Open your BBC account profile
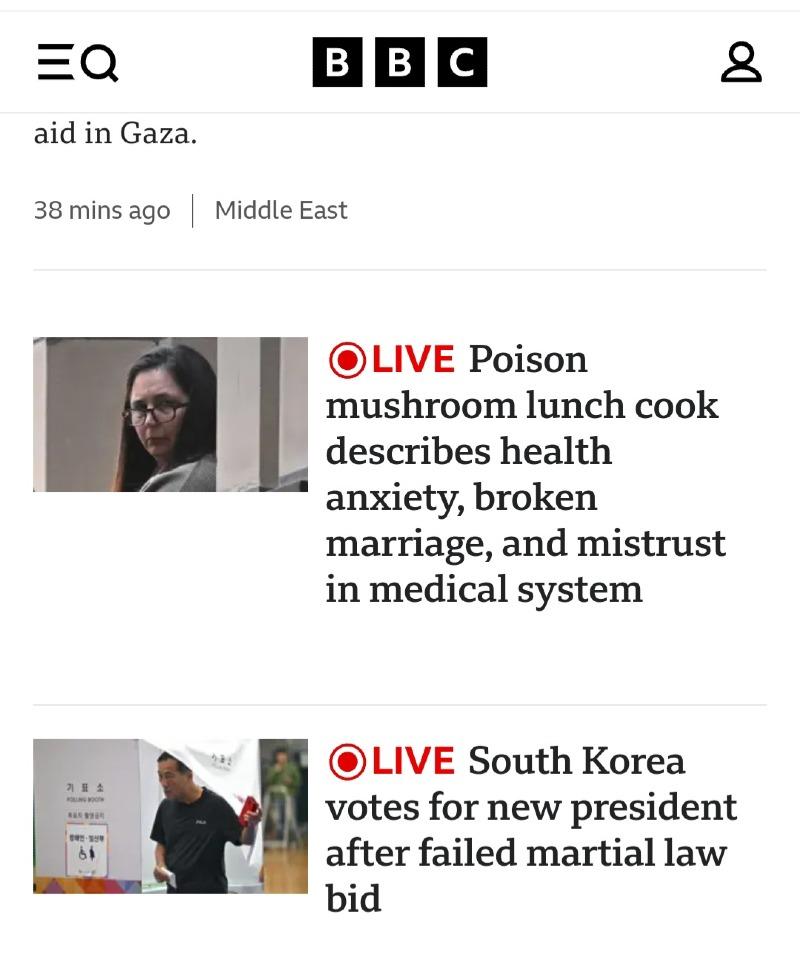 (742, 63)
